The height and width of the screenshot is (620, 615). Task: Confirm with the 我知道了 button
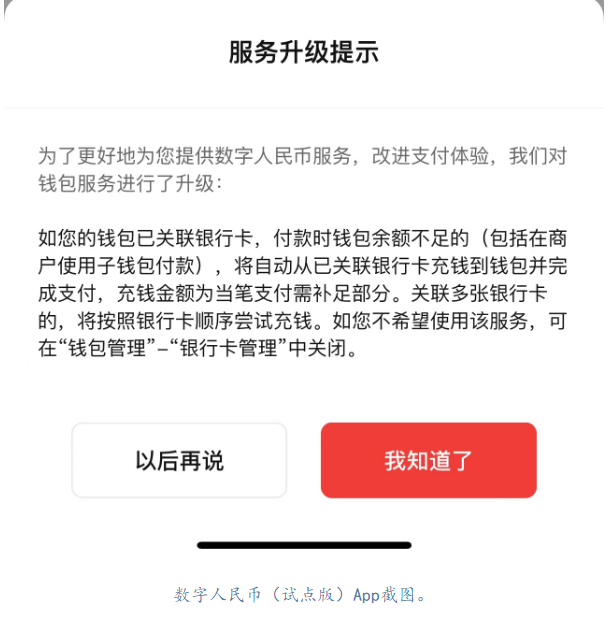tap(428, 460)
